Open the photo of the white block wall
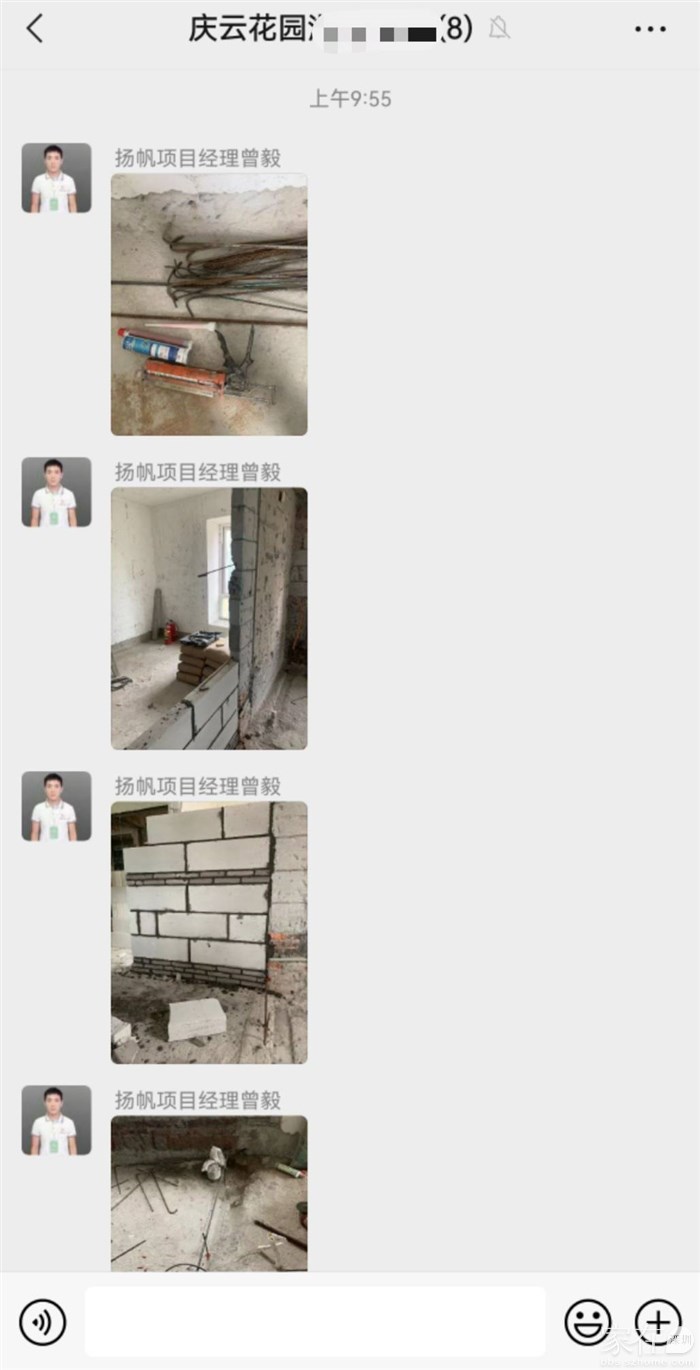Viewport: 700px width, 1370px height. pyautogui.click(x=209, y=933)
